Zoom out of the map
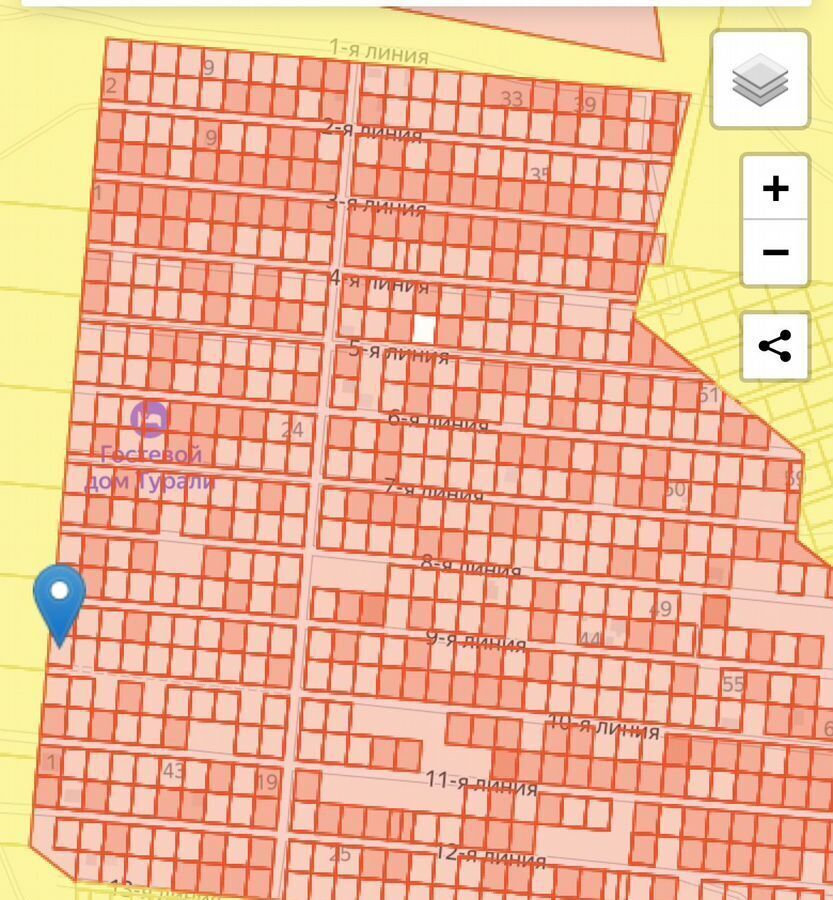The image size is (833, 900). click(775, 252)
